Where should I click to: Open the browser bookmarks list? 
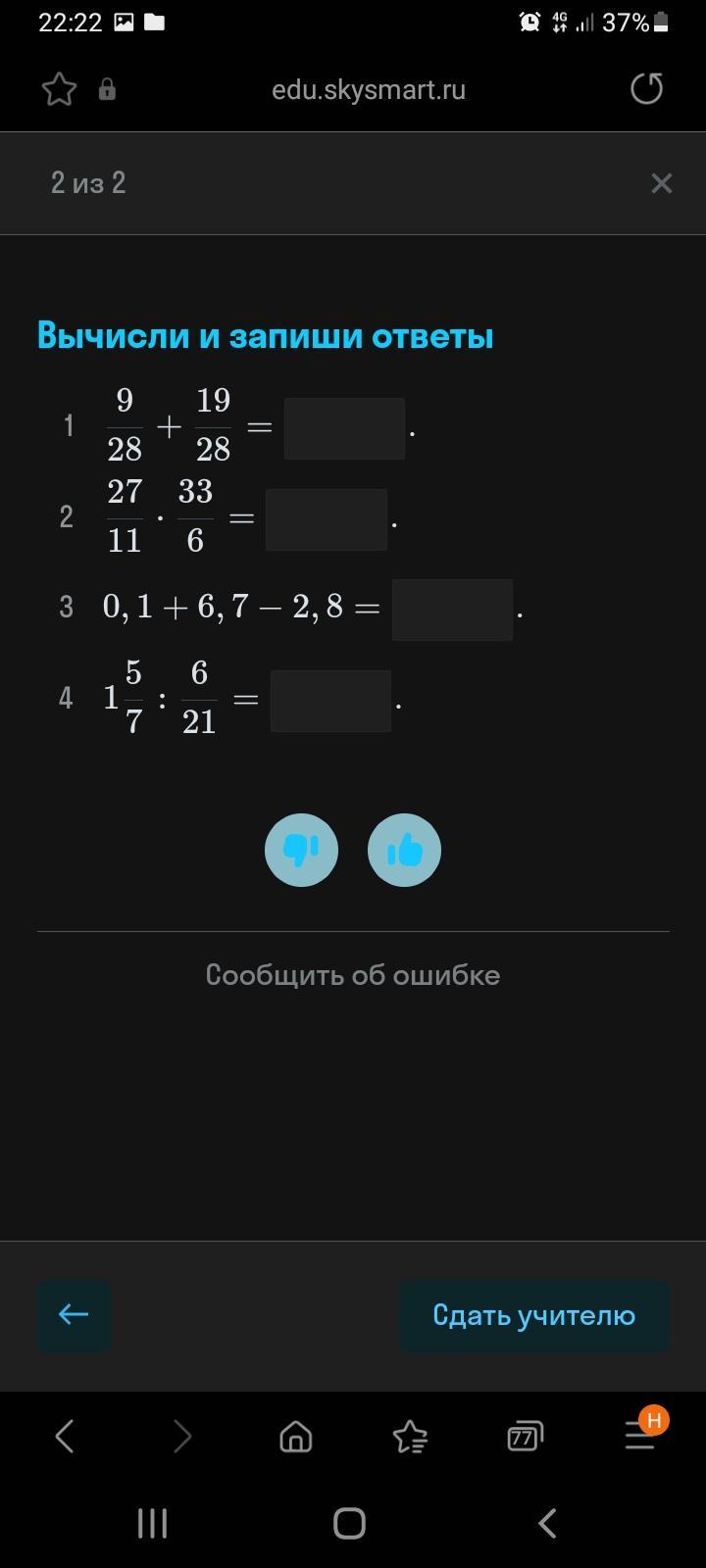[410, 1437]
